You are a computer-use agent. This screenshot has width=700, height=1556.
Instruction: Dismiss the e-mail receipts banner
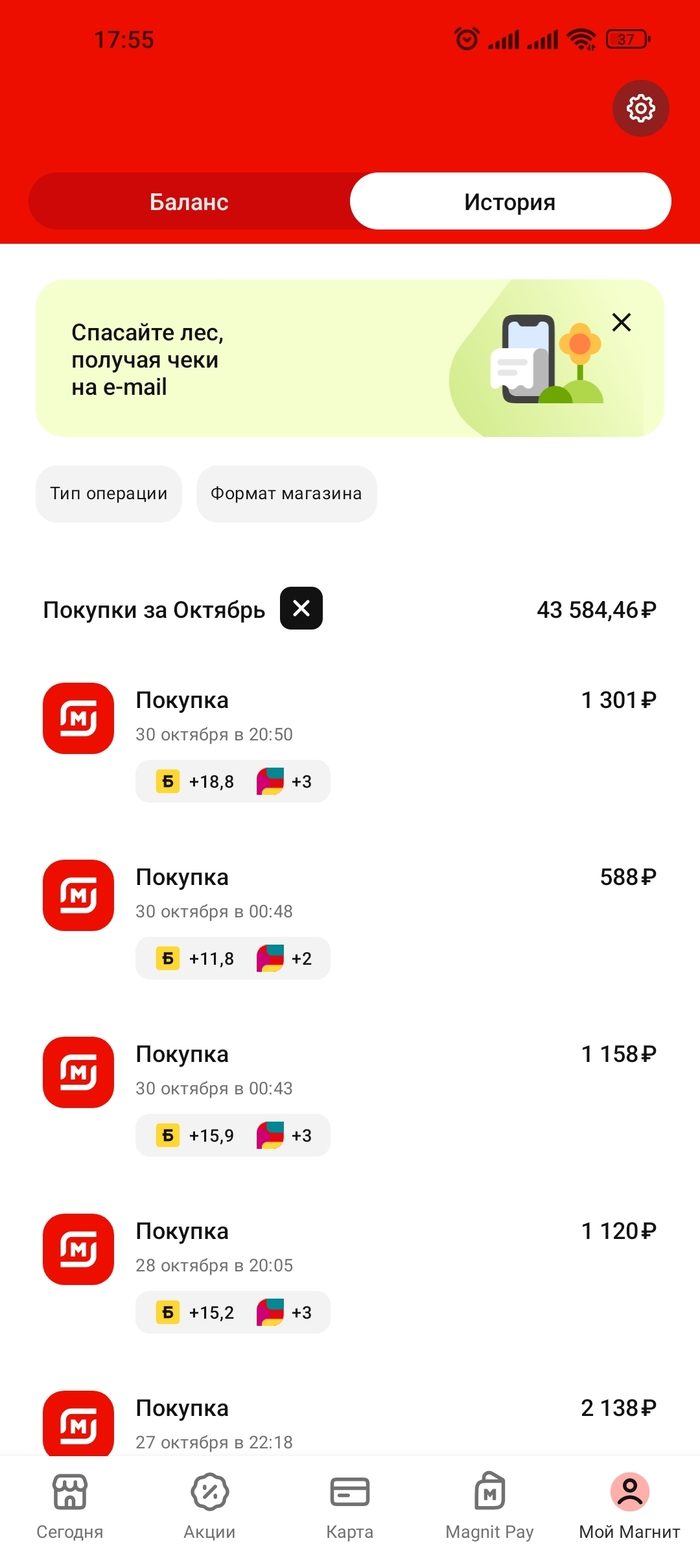point(621,322)
